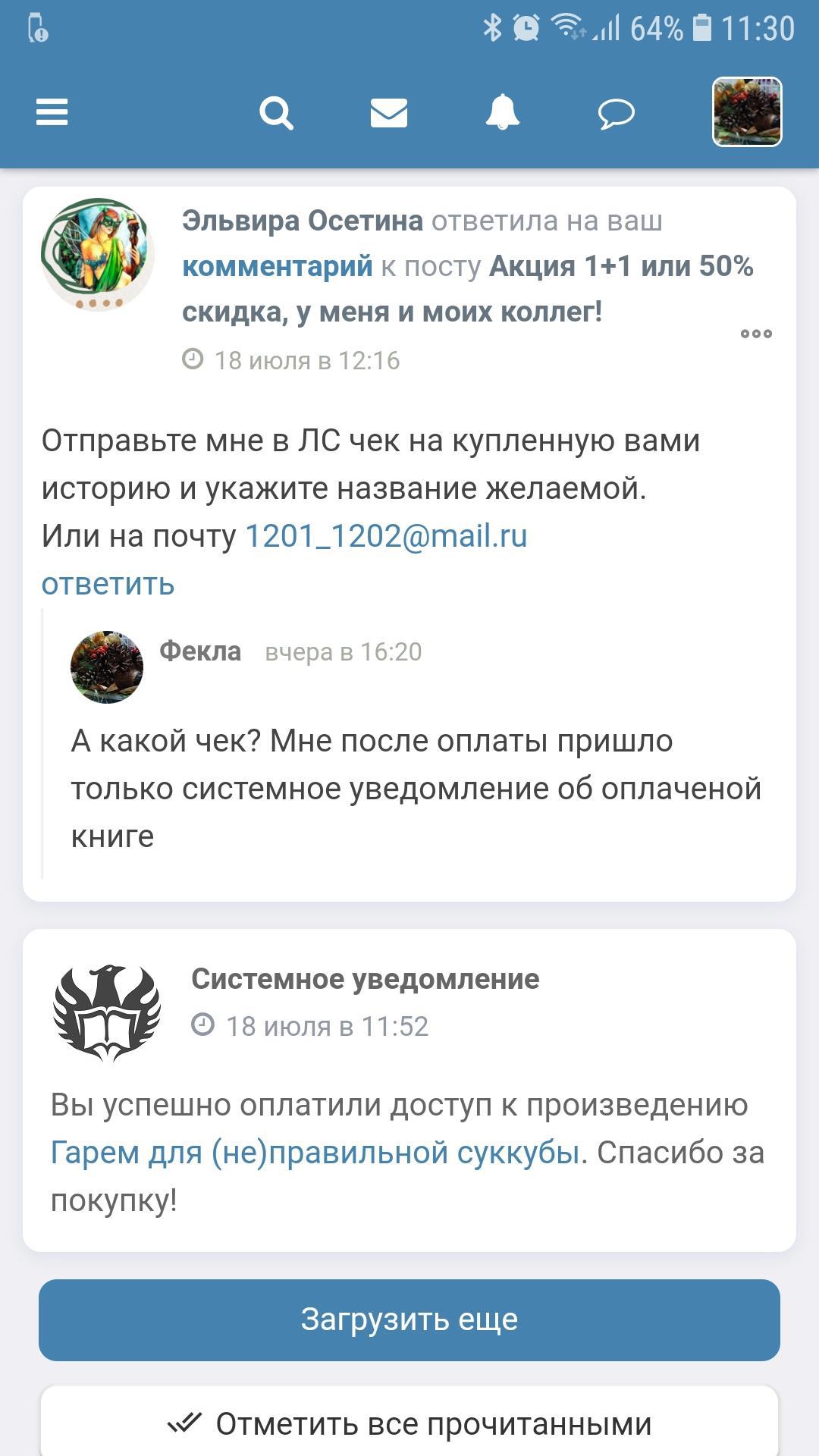Load more with 'Загрузить еще'

[409, 1319]
